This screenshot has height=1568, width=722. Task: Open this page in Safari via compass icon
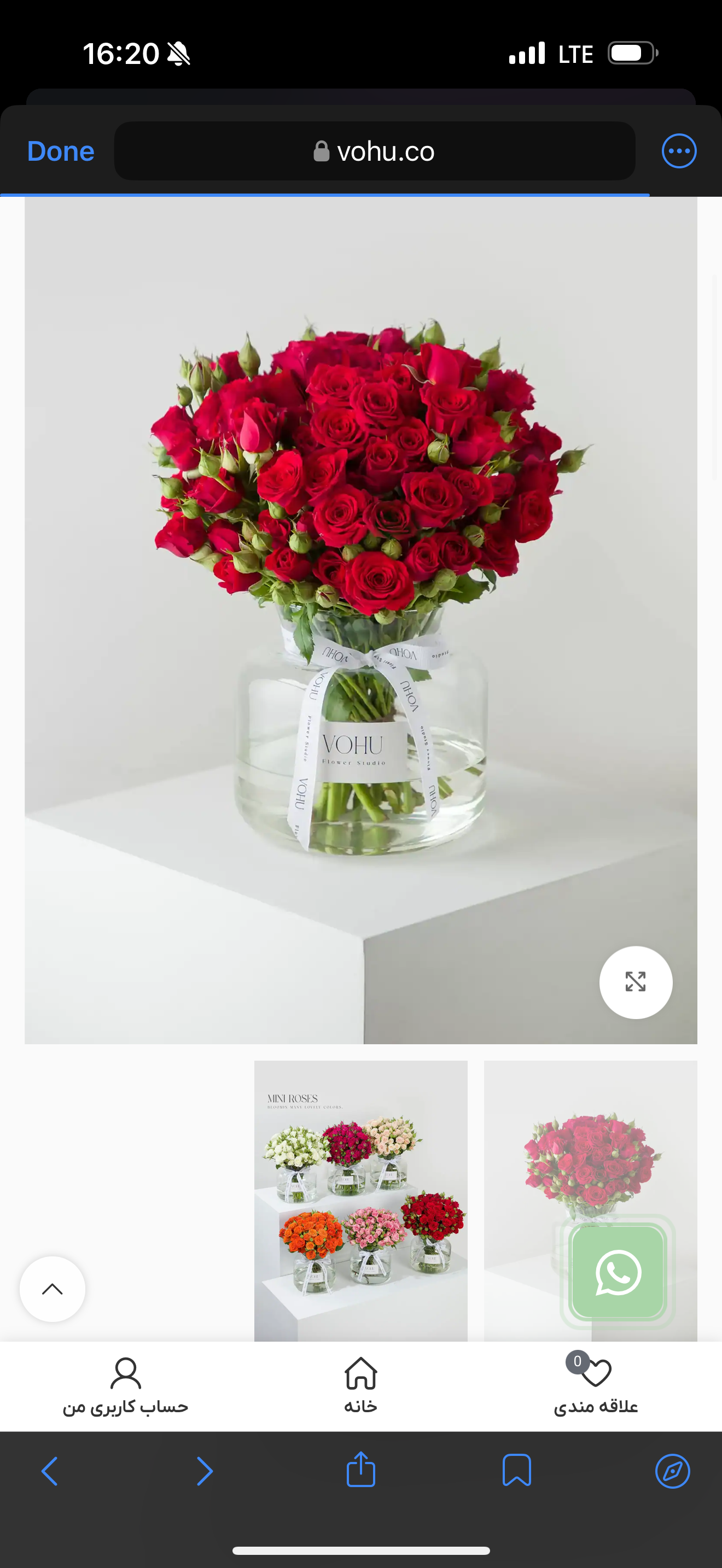pyautogui.click(x=672, y=1472)
